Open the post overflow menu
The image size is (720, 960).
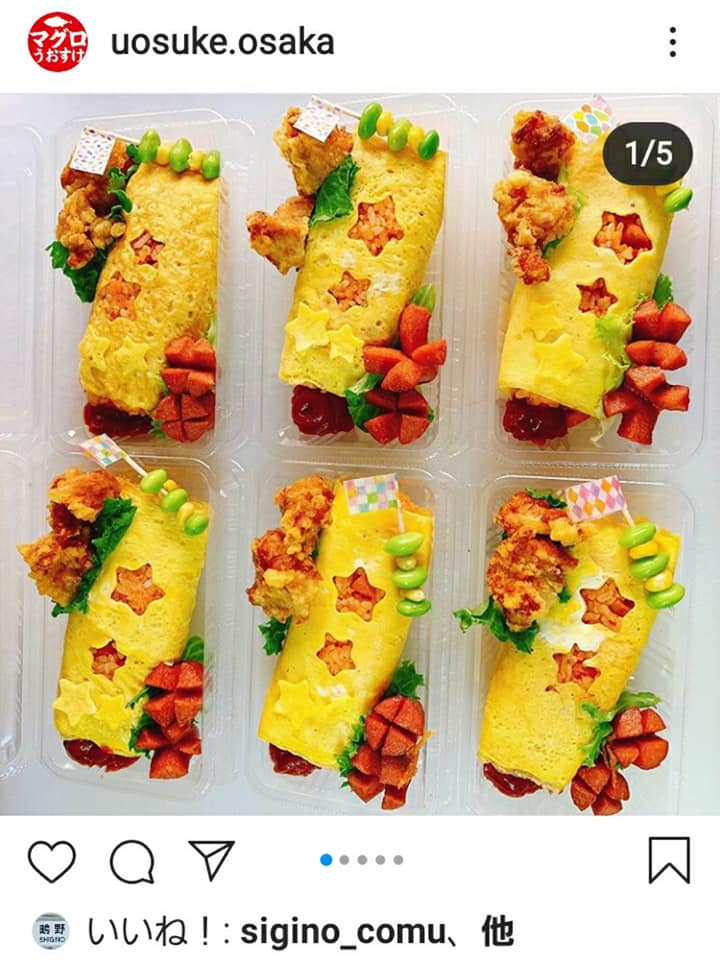pyautogui.click(x=672, y=42)
